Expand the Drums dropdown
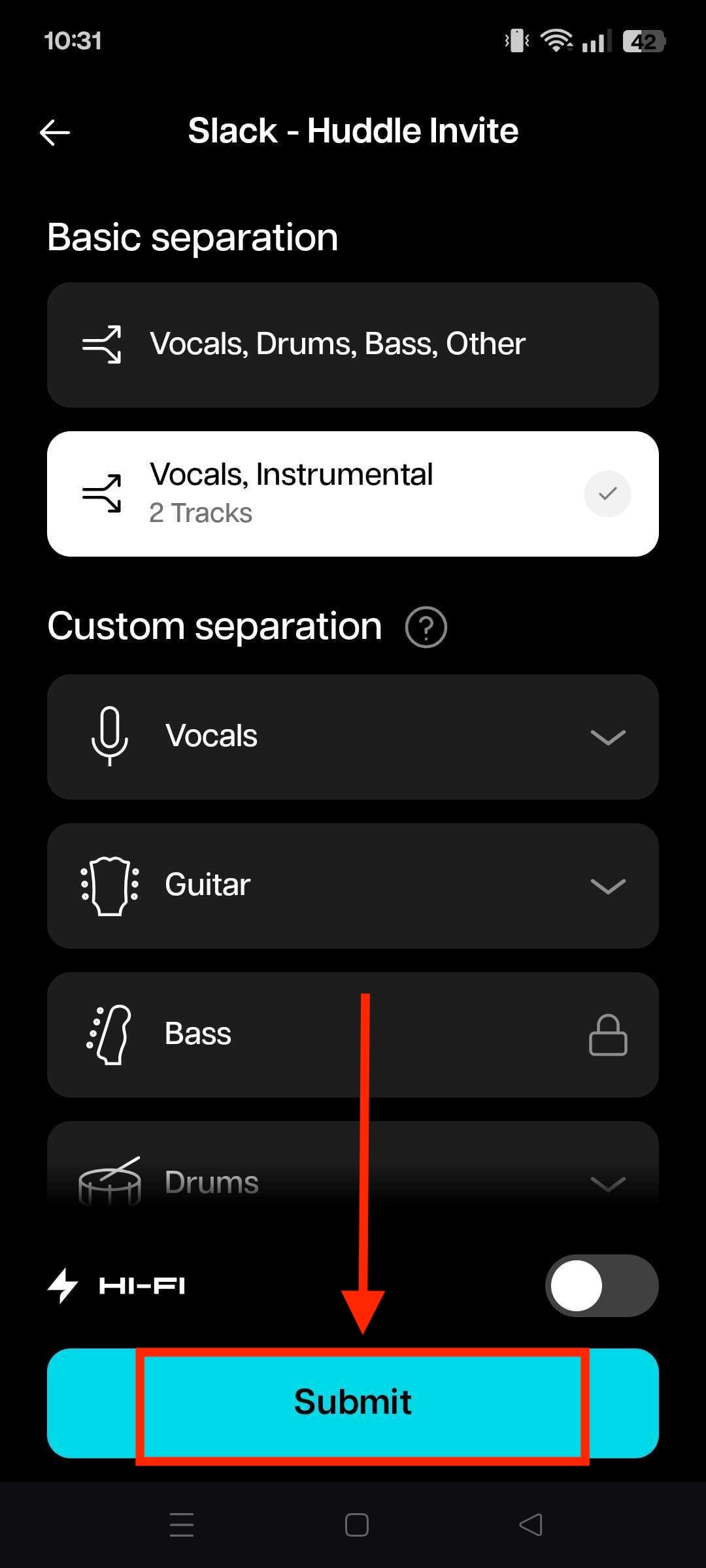The height and width of the screenshot is (1568, 706). tap(607, 1183)
